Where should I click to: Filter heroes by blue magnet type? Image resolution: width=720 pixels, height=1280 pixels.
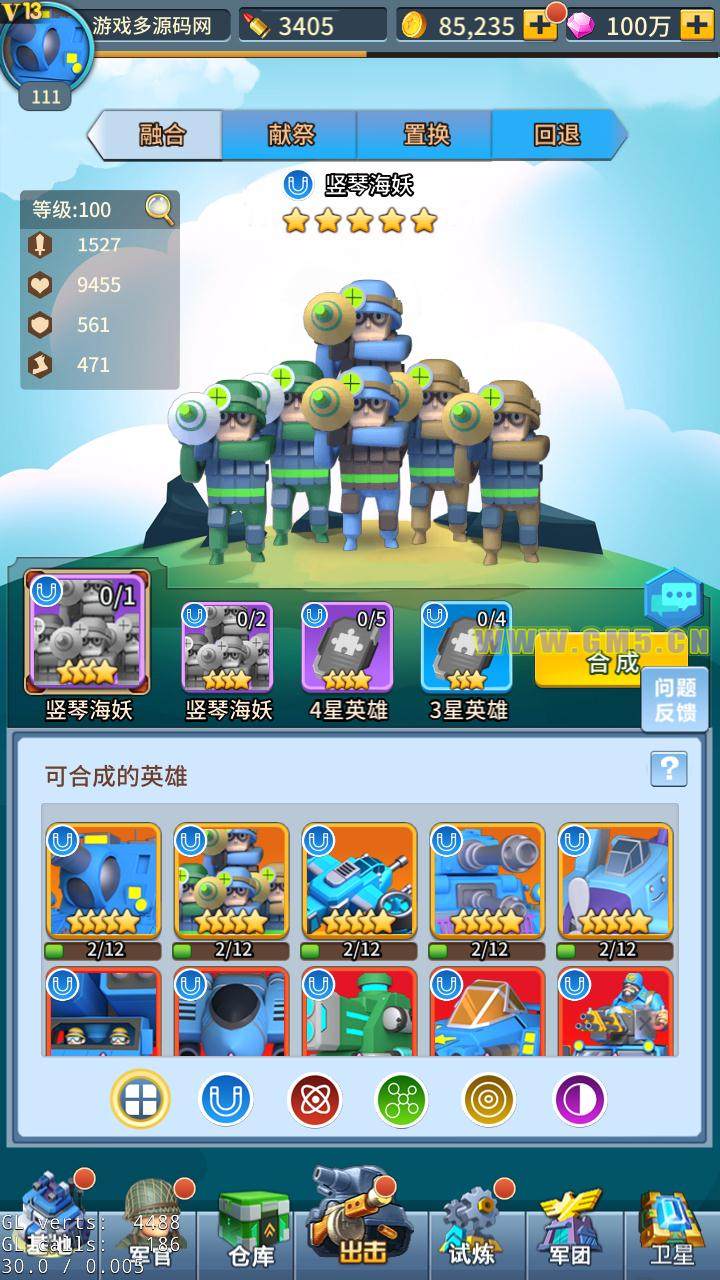pyautogui.click(x=226, y=1100)
